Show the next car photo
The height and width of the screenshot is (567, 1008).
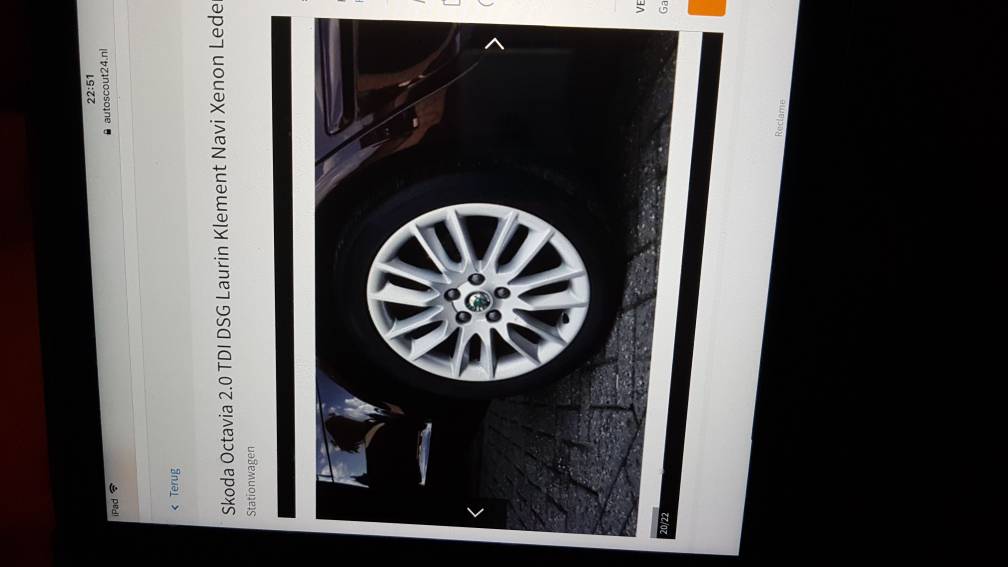pos(494,43)
